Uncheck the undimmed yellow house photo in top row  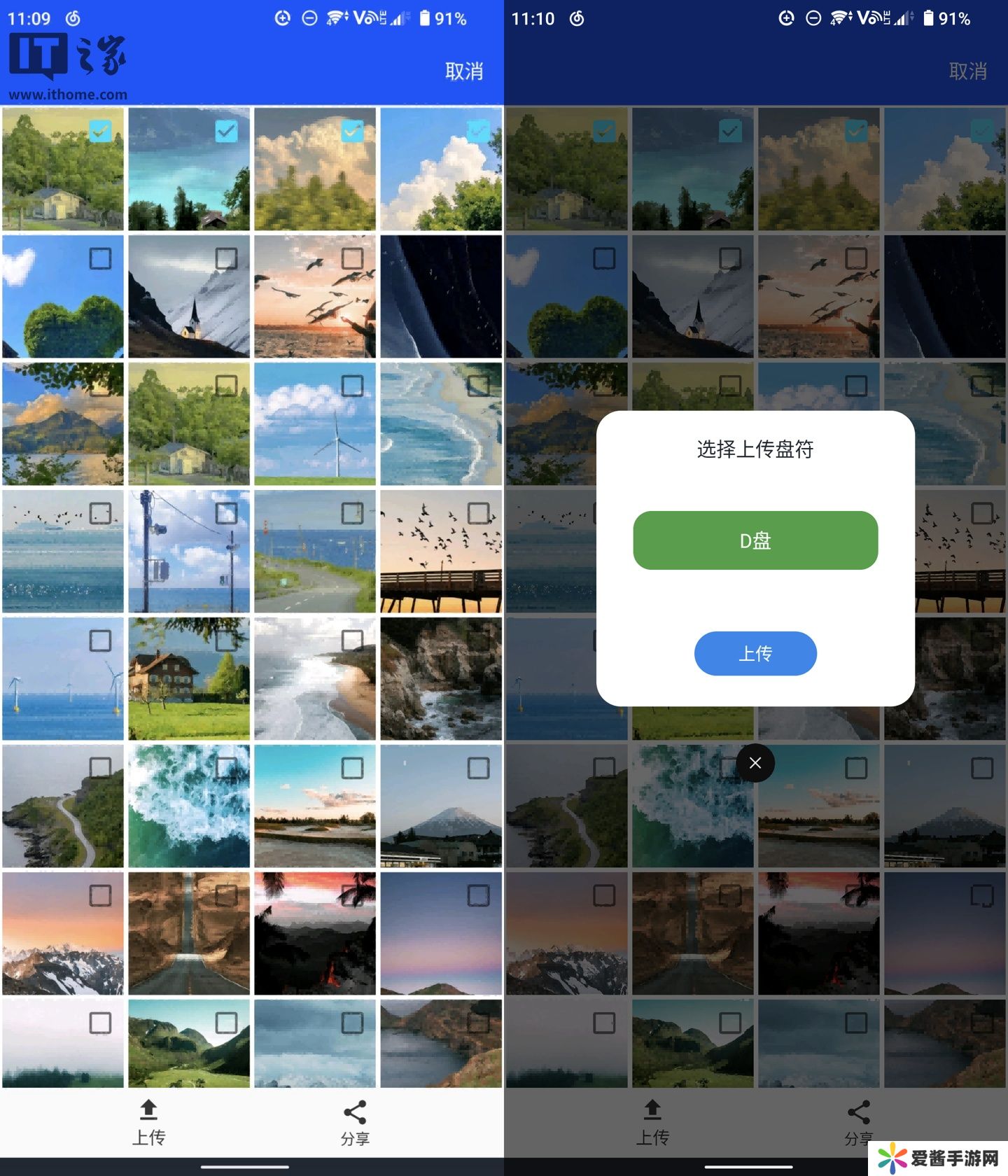pyautogui.click(x=100, y=131)
